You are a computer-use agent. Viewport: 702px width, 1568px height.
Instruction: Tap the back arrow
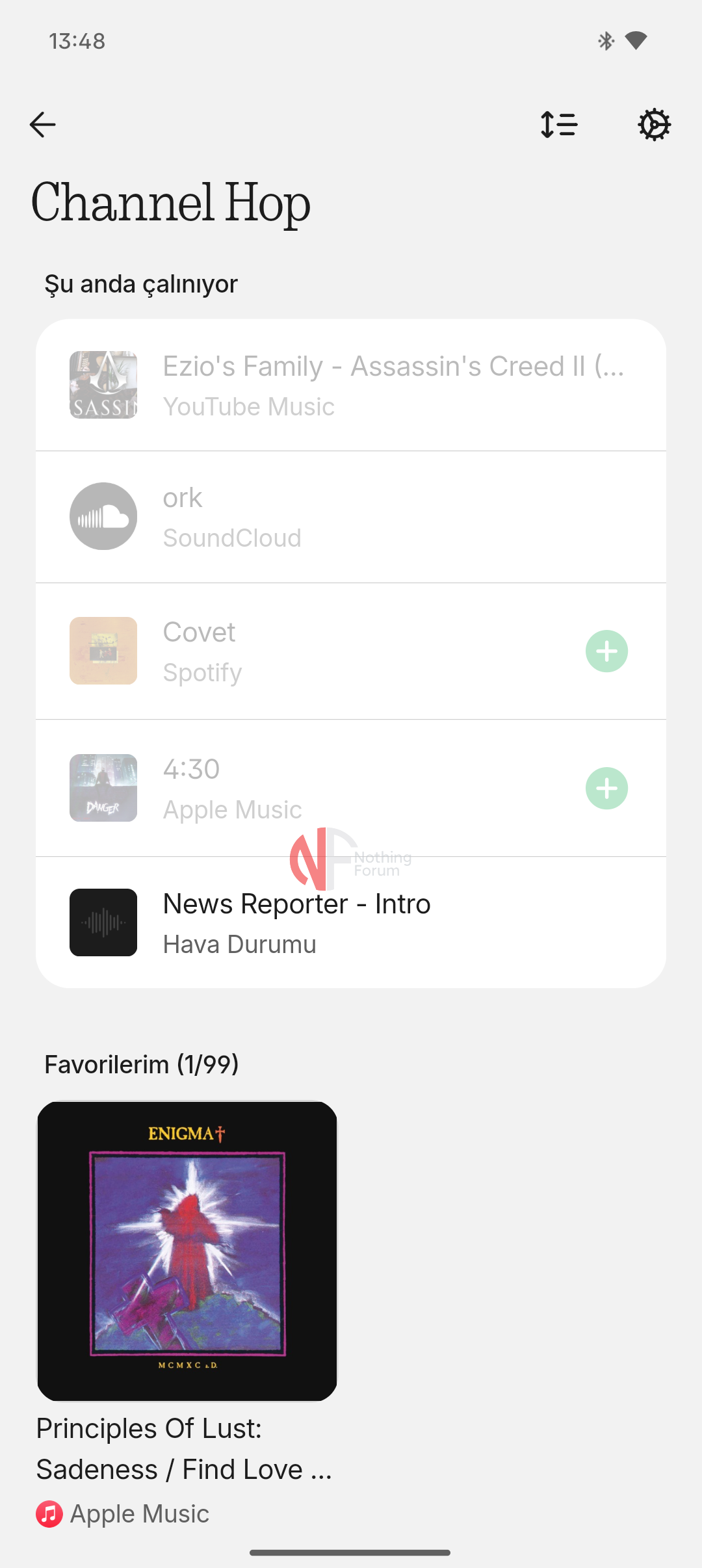click(42, 124)
